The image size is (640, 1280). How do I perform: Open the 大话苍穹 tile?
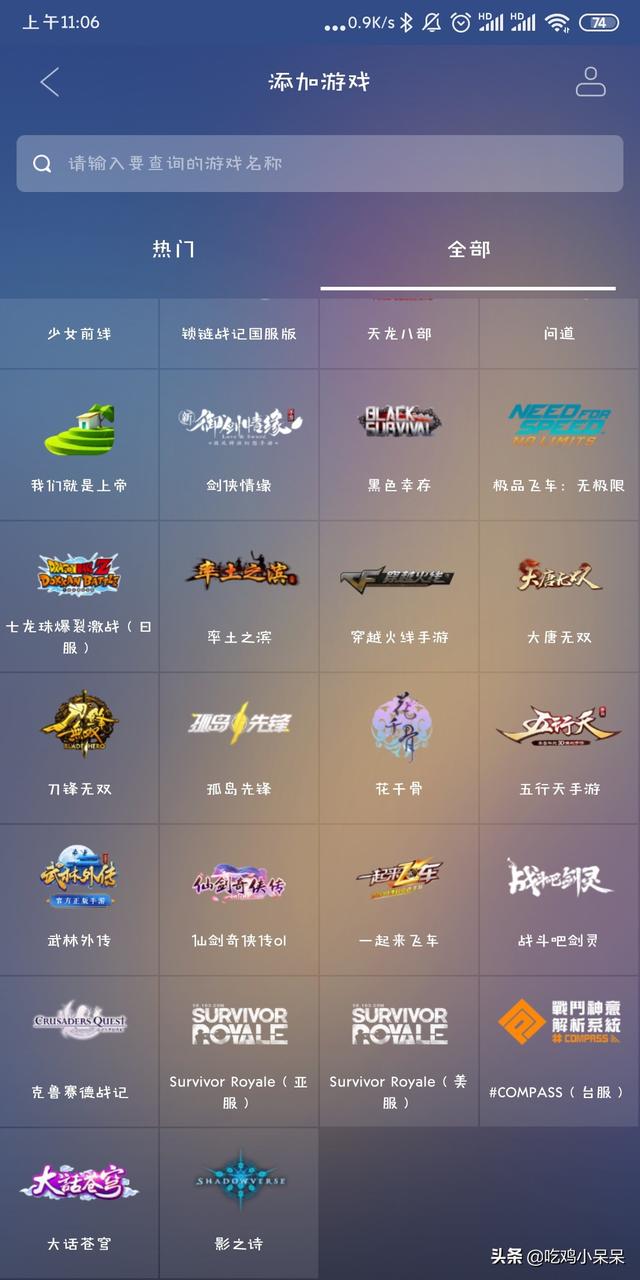(x=79, y=1204)
